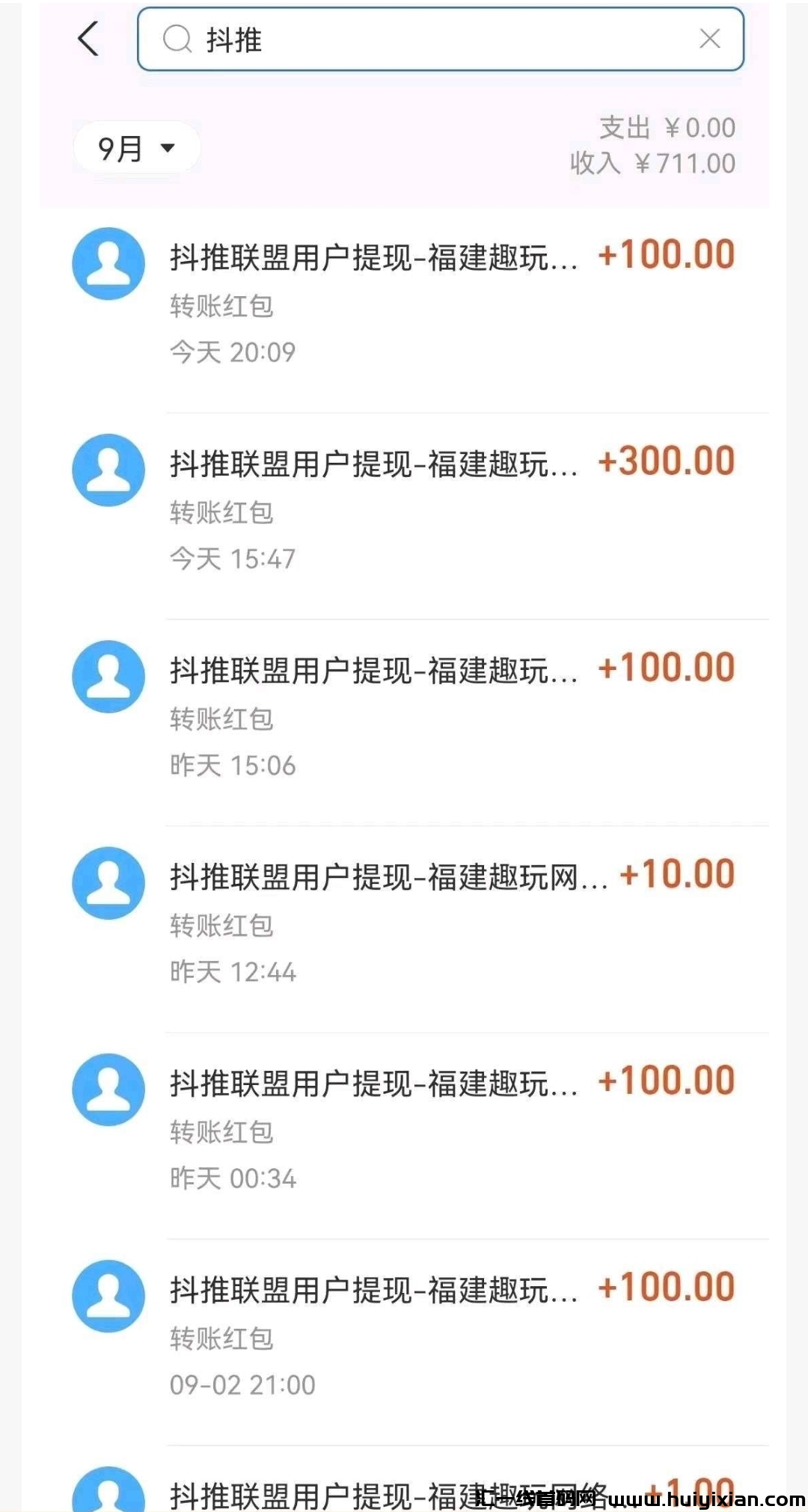Screen dimensions: 808x1512
Task: Tap avatar of the +10.00 transaction
Action: pos(108,883)
